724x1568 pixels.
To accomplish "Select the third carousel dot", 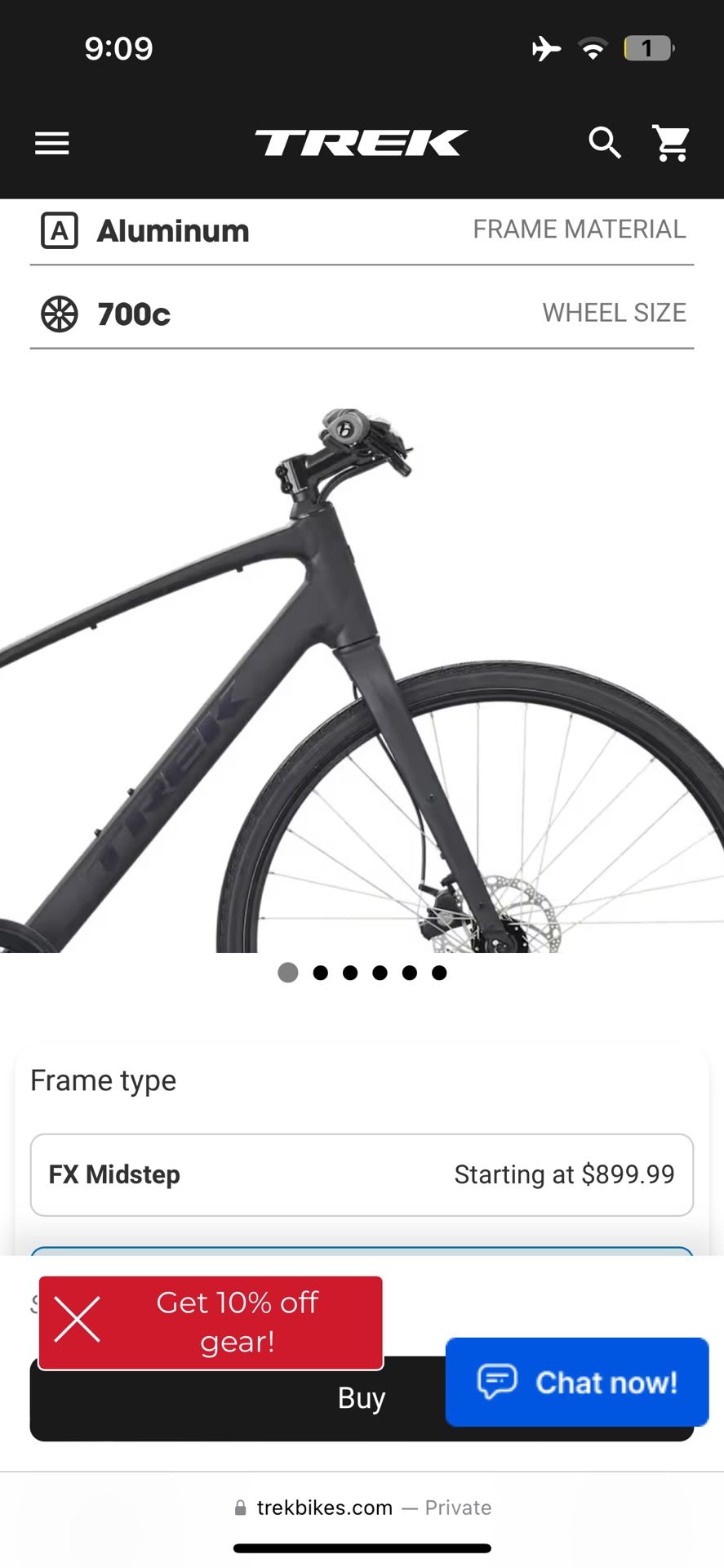I will pyautogui.click(x=349, y=972).
